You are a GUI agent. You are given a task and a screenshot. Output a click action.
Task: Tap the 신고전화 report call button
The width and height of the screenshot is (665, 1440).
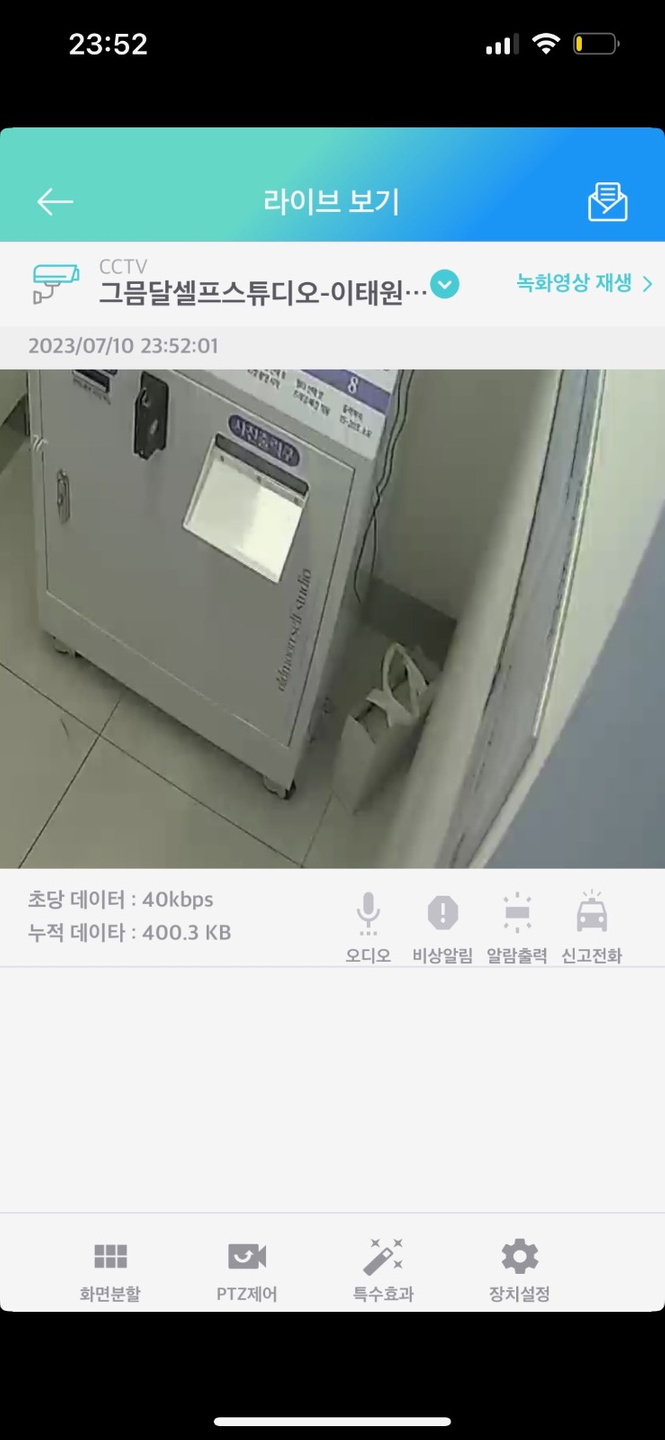click(x=592, y=926)
